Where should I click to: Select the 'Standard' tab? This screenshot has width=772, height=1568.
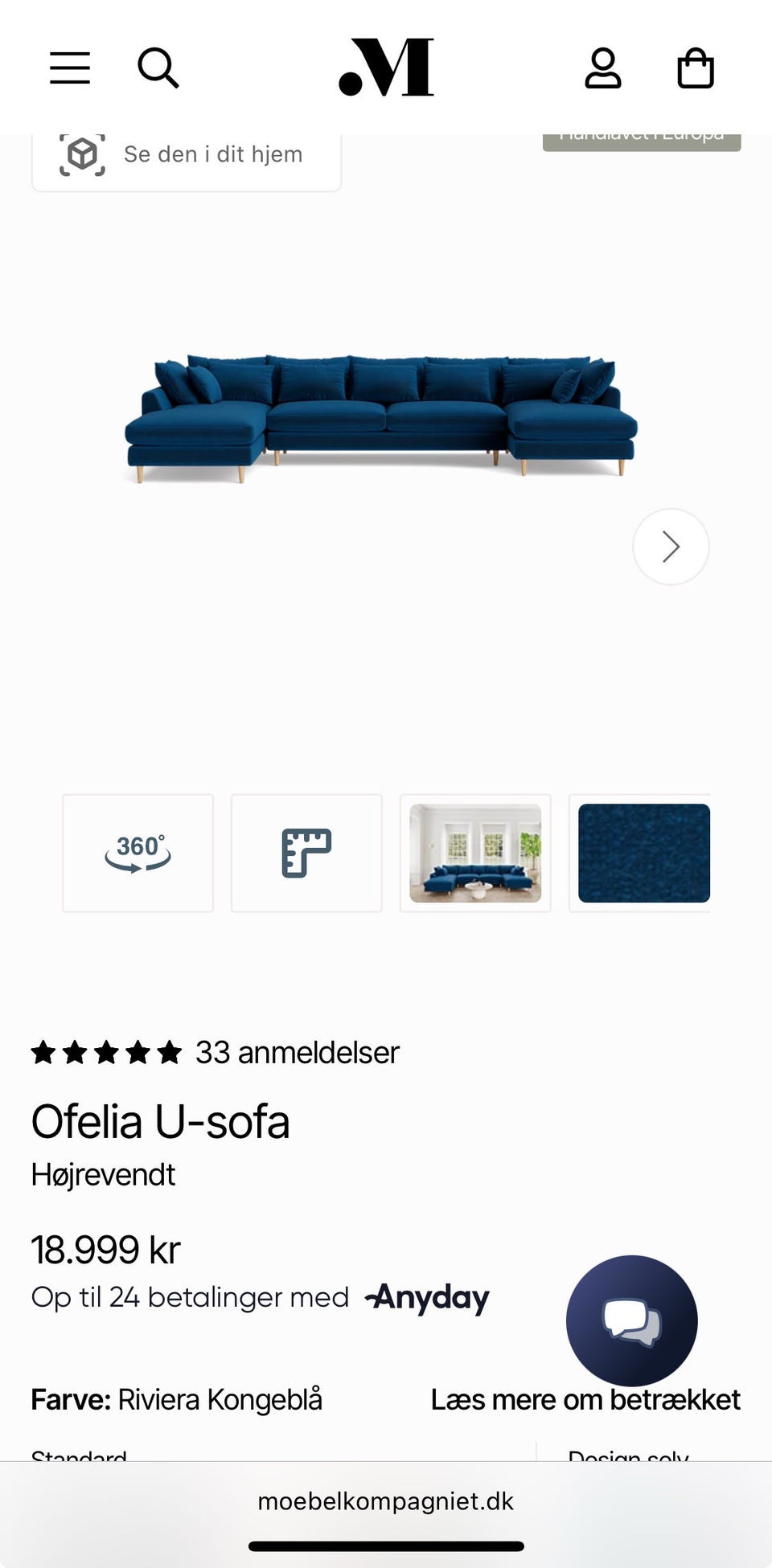click(79, 1456)
